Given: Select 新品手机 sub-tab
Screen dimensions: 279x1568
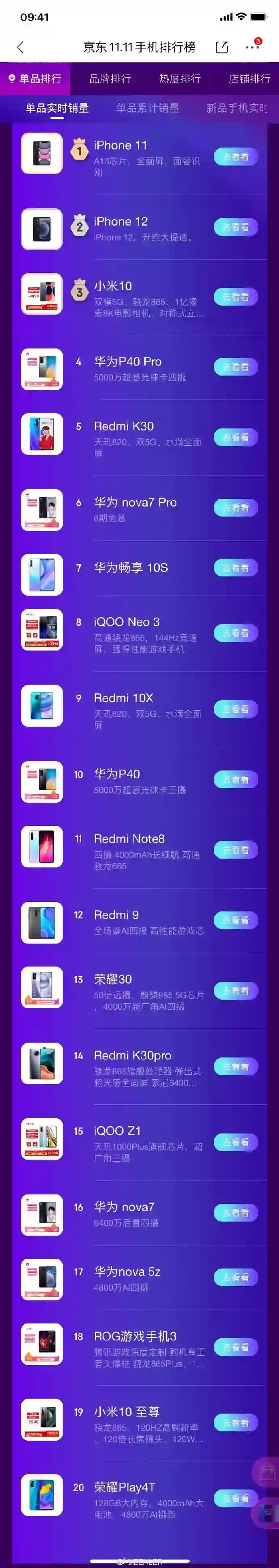Looking at the screenshot, I should [x=237, y=108].
